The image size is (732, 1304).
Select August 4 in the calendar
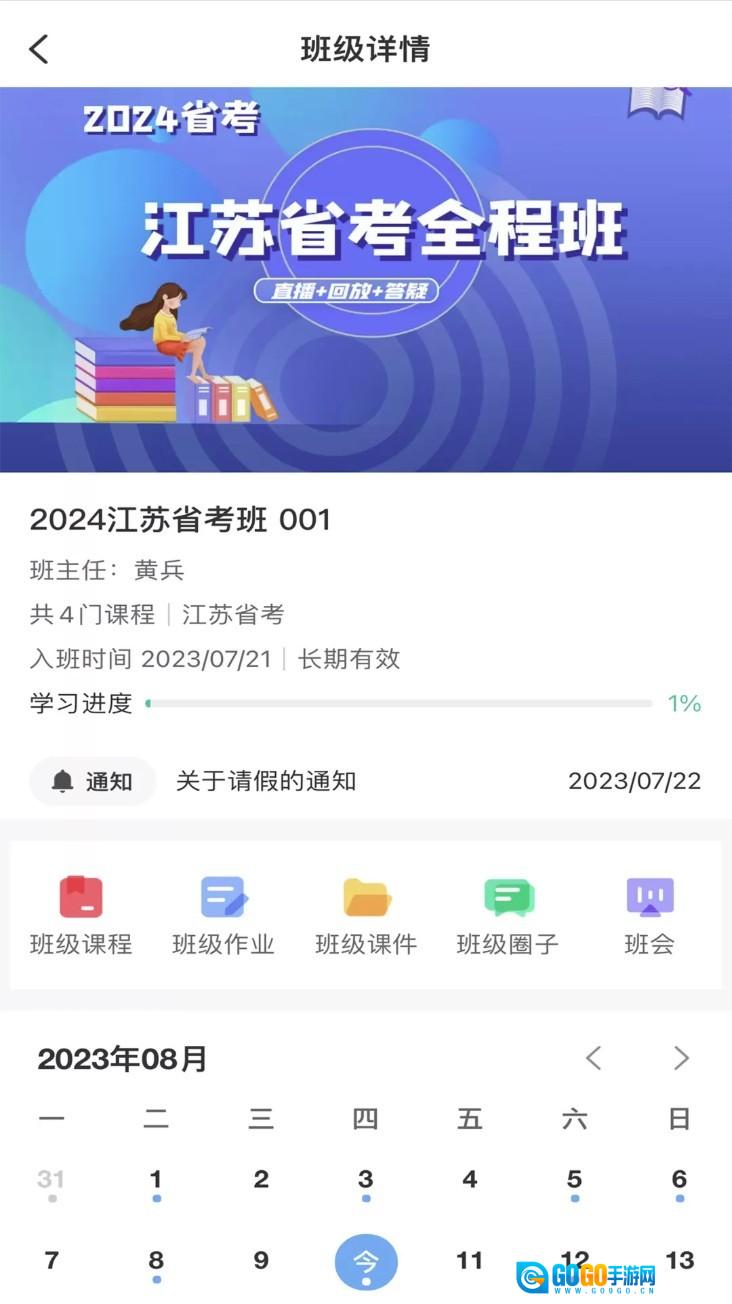[x=470, y=1180]
